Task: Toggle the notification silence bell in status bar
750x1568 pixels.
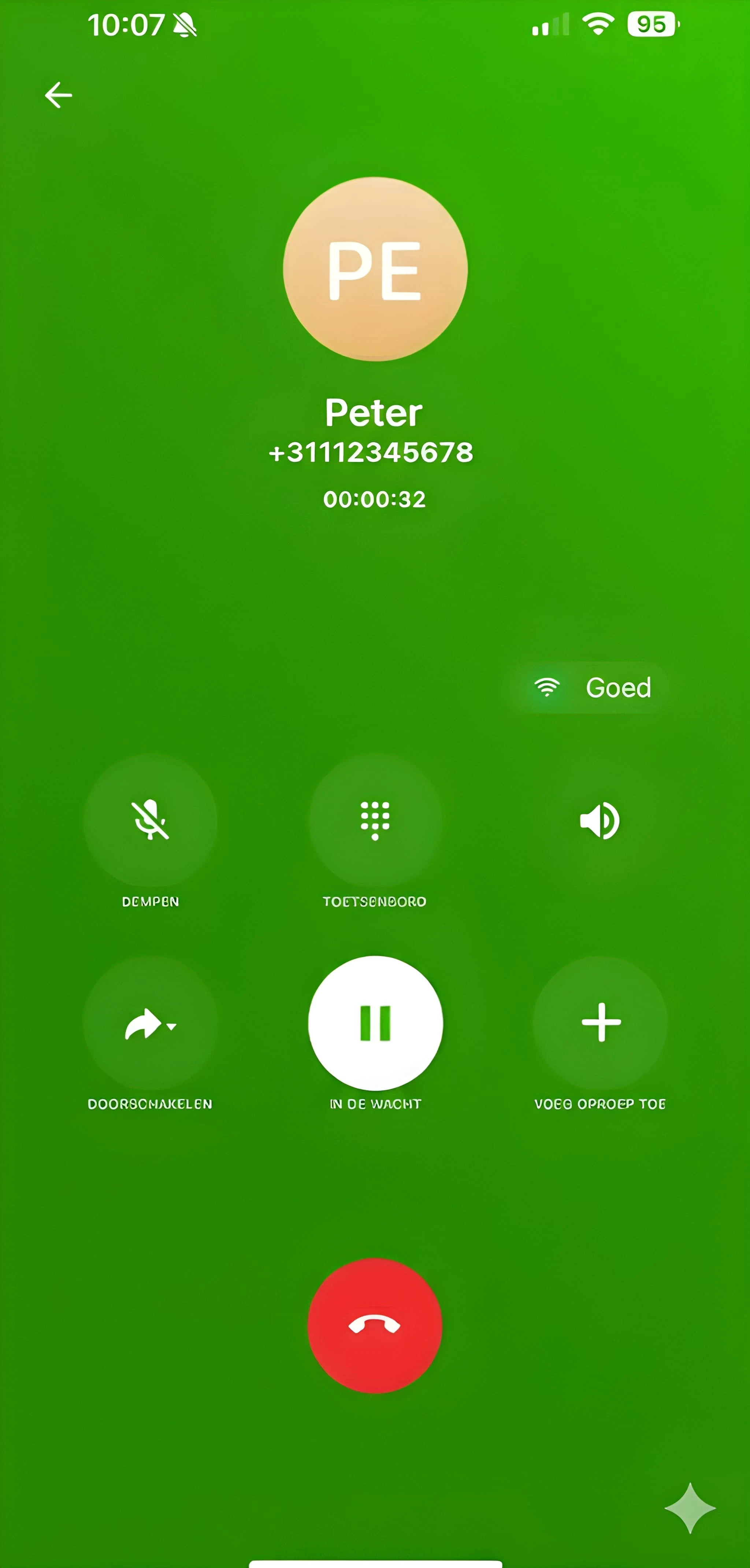Action: pos(184,26)
